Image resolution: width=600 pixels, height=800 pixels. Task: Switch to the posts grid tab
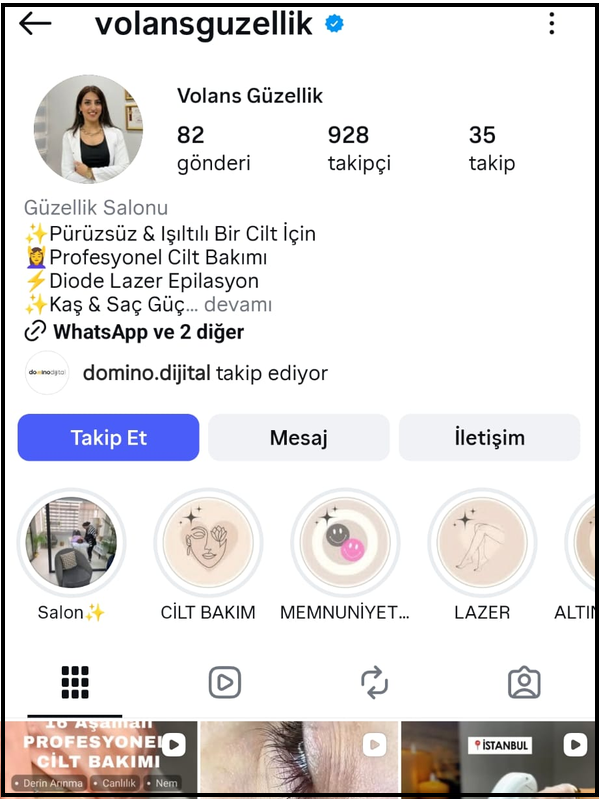point(75,682)
